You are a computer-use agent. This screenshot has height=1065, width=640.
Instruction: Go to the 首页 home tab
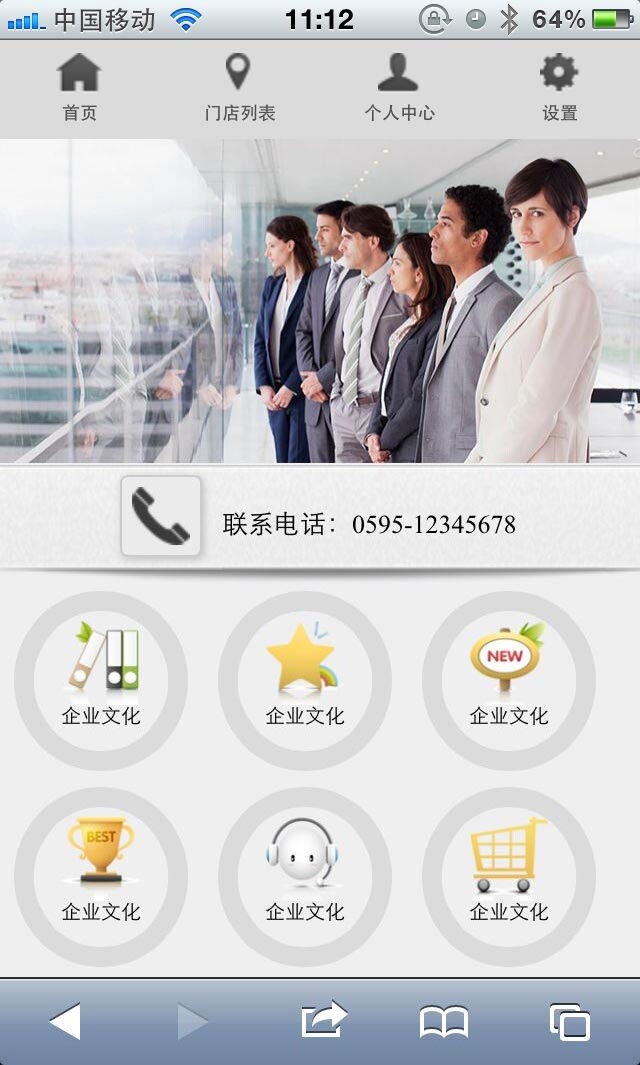tap(79, 88)
